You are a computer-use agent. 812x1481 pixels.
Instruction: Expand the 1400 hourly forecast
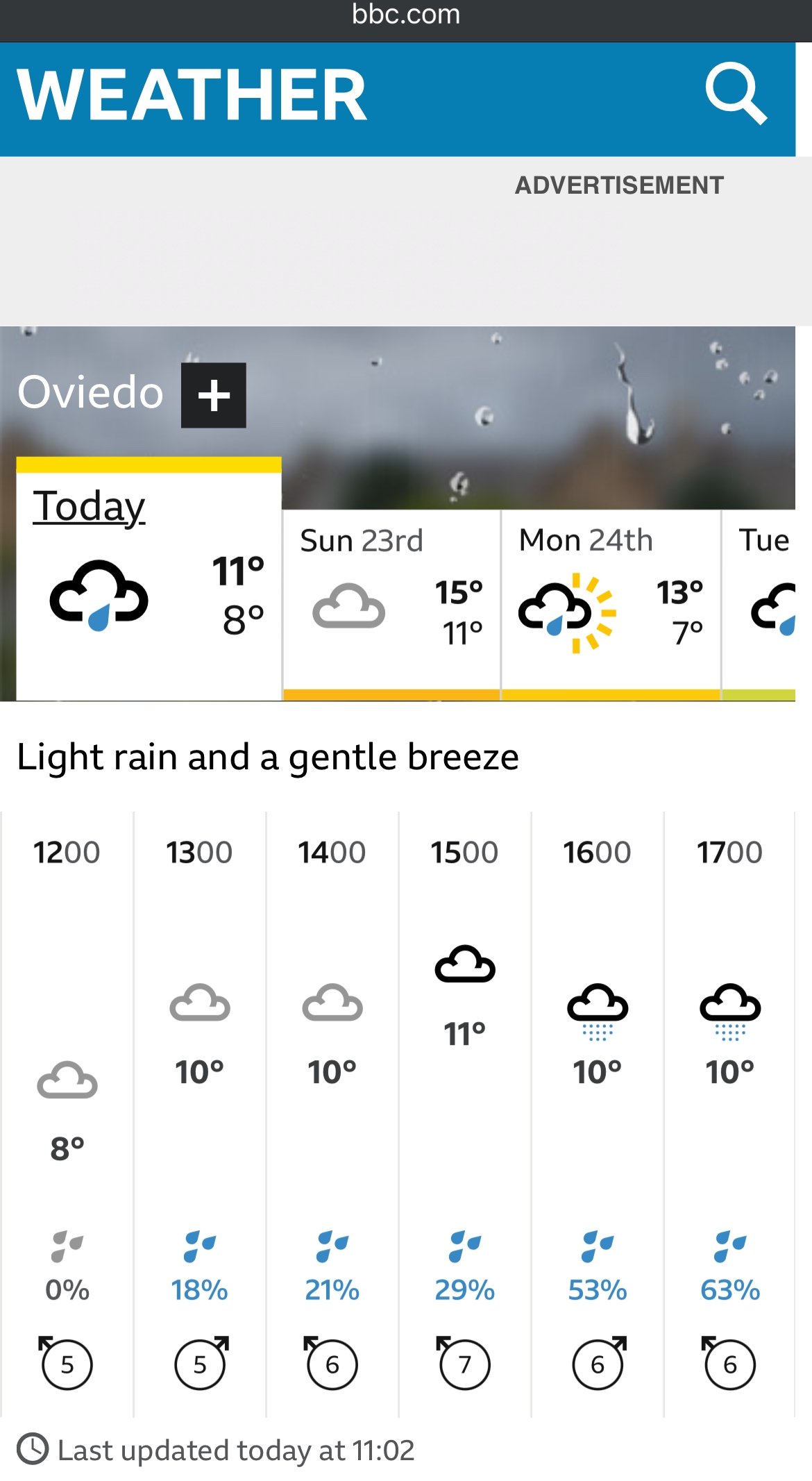click(332, 1111)
